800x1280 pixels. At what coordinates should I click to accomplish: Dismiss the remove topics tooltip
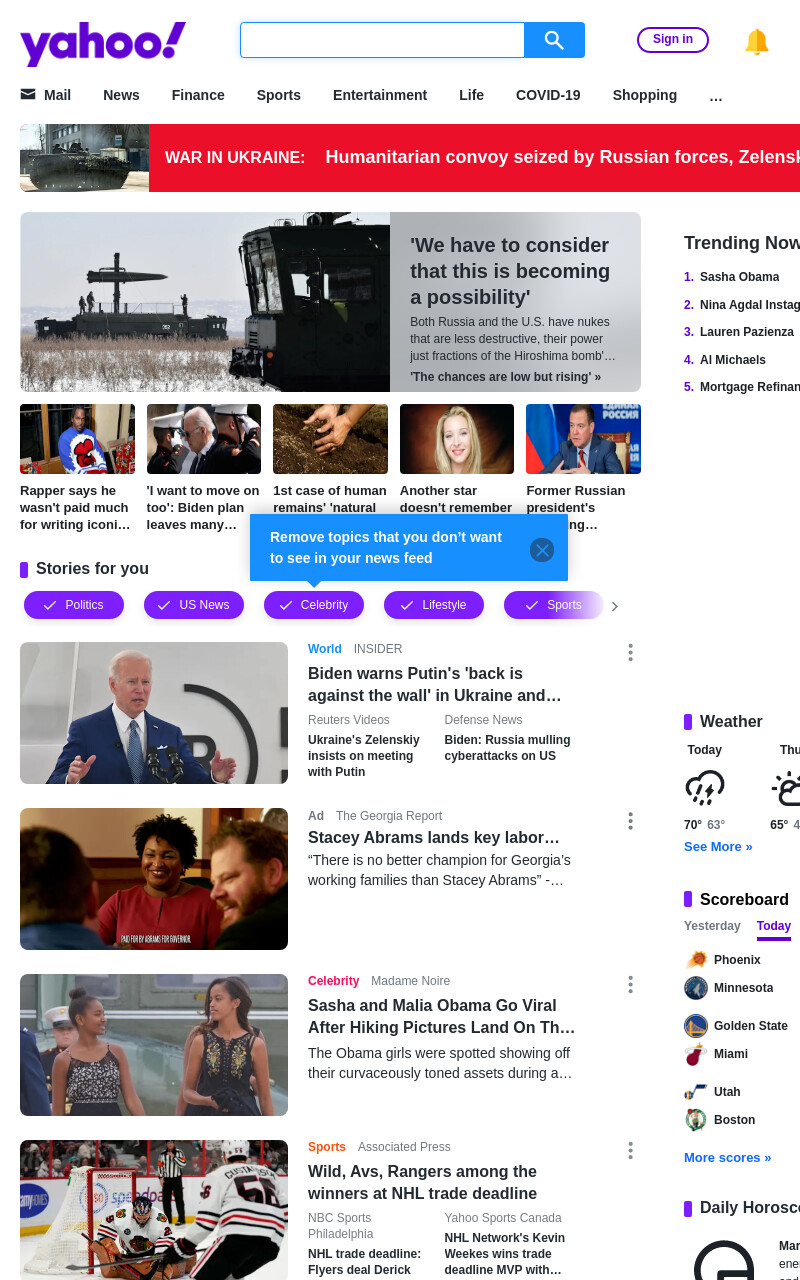[x=542, y=549]
